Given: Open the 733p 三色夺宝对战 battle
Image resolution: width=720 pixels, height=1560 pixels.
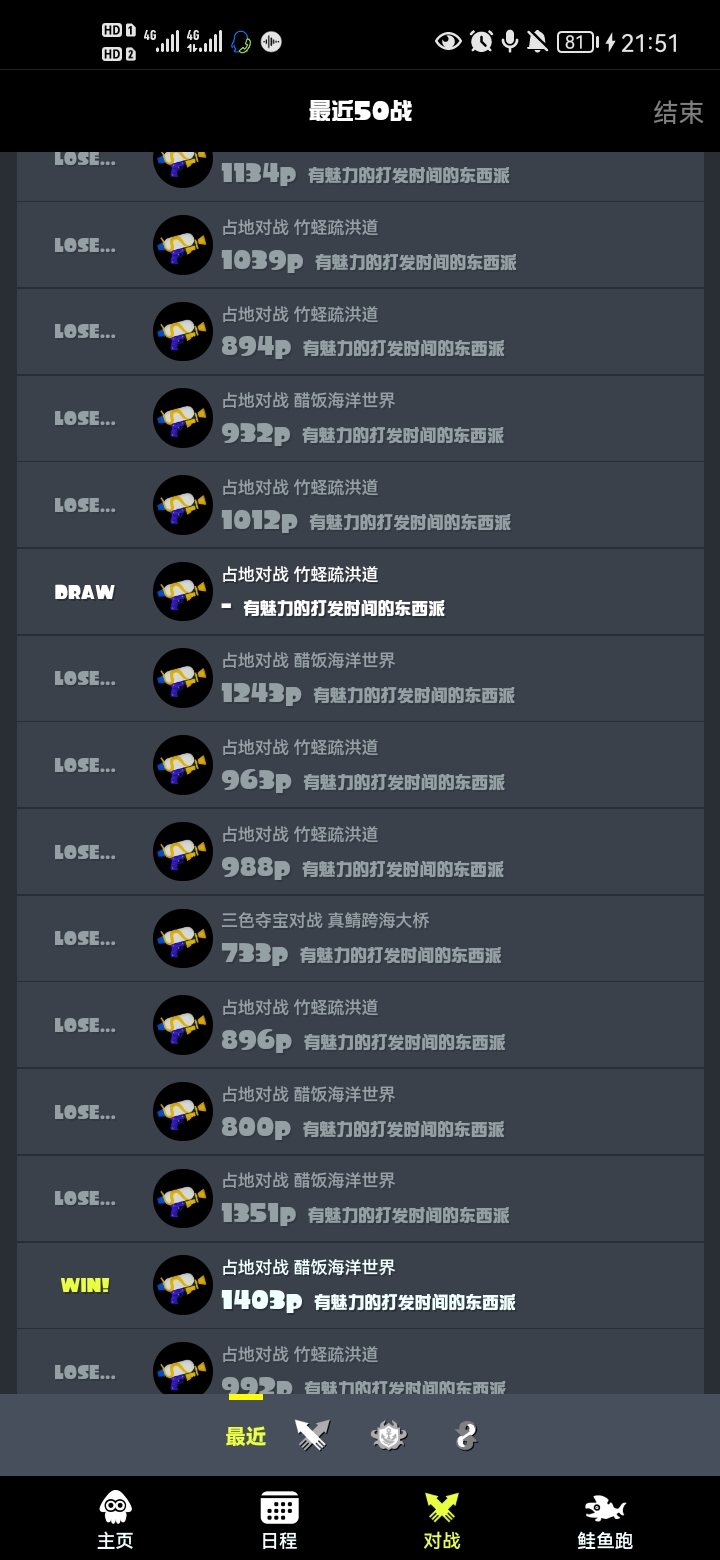Looking at the screenshot, I should 360,938.
